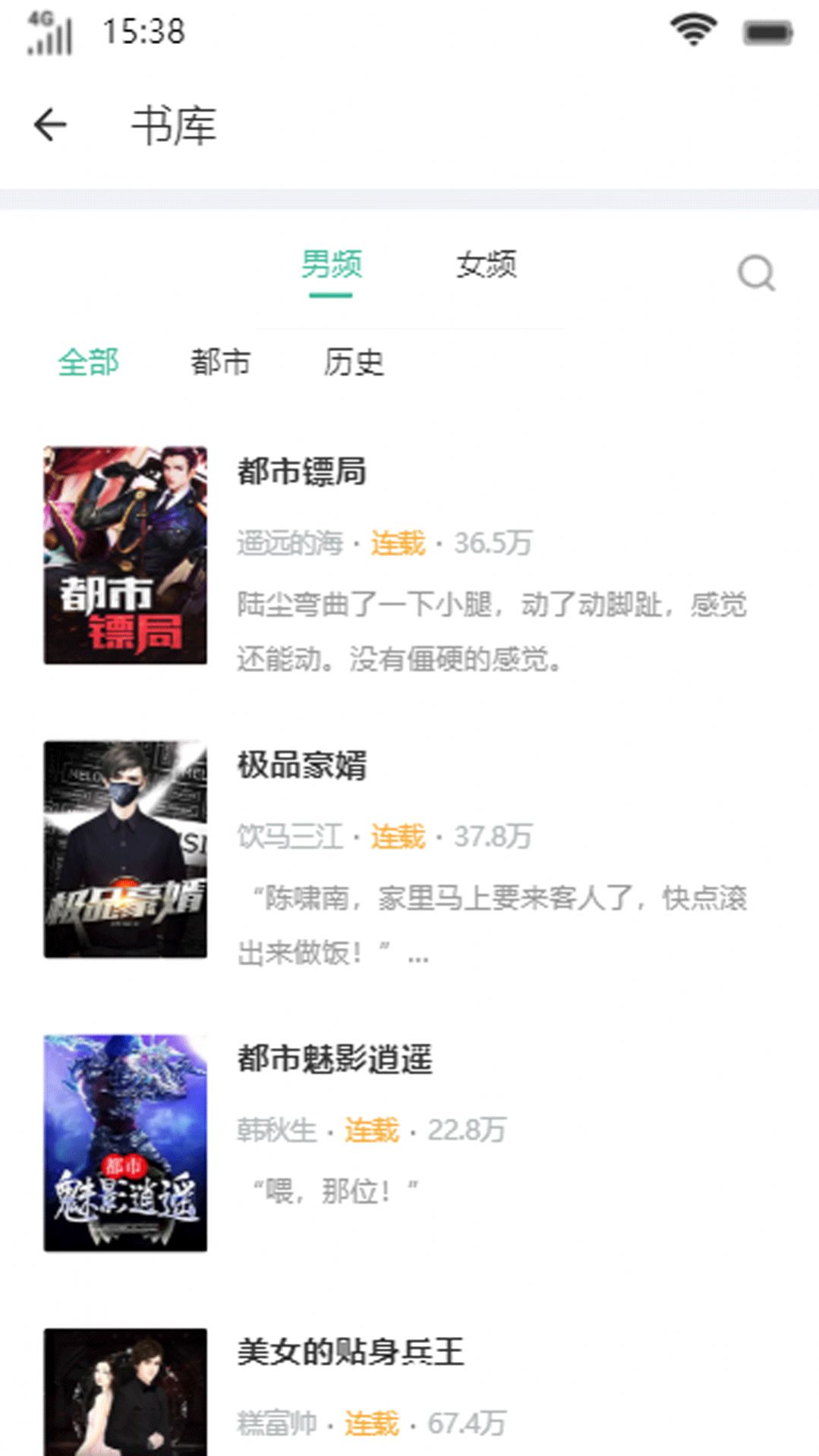Select the 都市 category filter
819x1456 pixels.
(x=220, y=363)
